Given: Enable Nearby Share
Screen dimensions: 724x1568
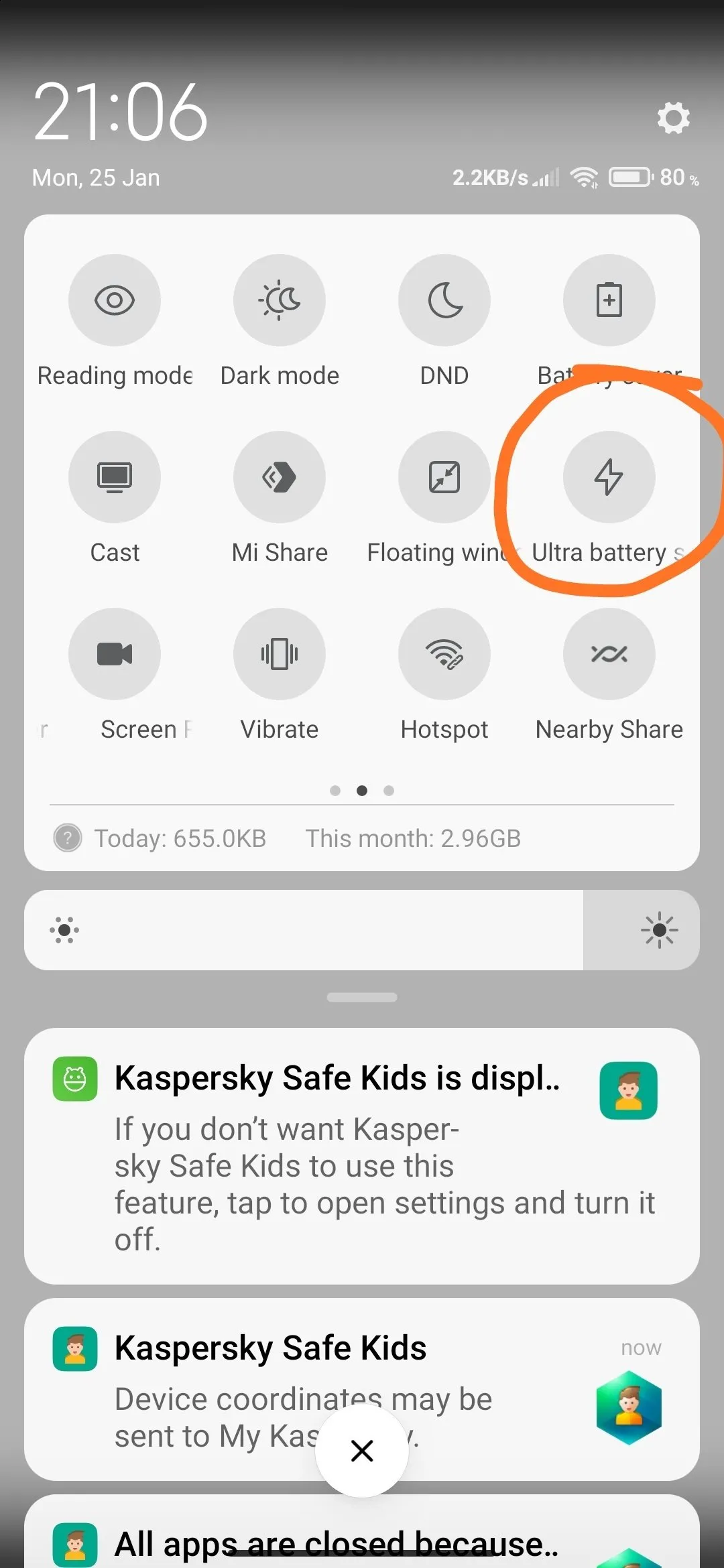Looking at the screenshot, I should pos(609,654).
